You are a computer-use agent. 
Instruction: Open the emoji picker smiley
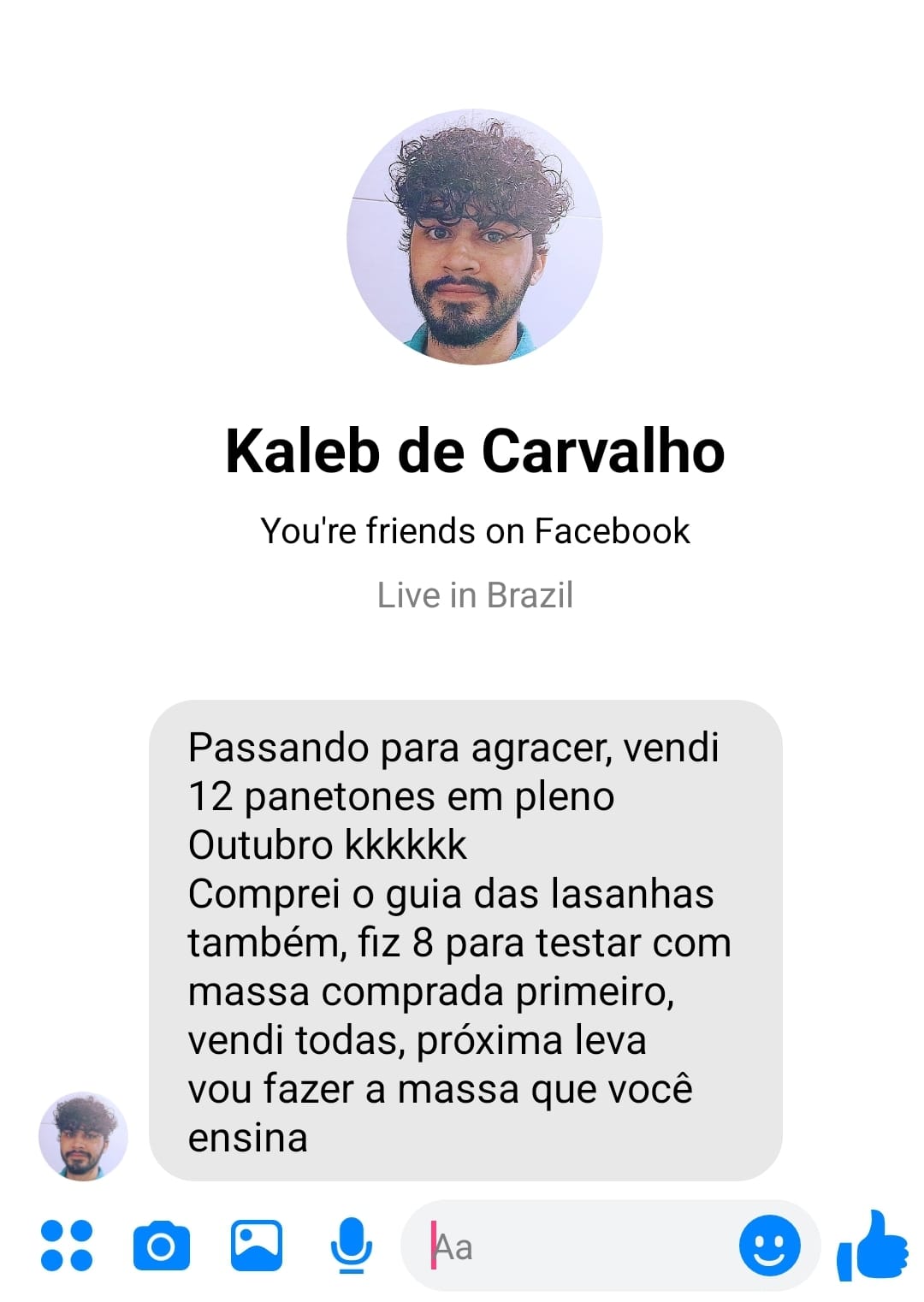[769, 1245]
